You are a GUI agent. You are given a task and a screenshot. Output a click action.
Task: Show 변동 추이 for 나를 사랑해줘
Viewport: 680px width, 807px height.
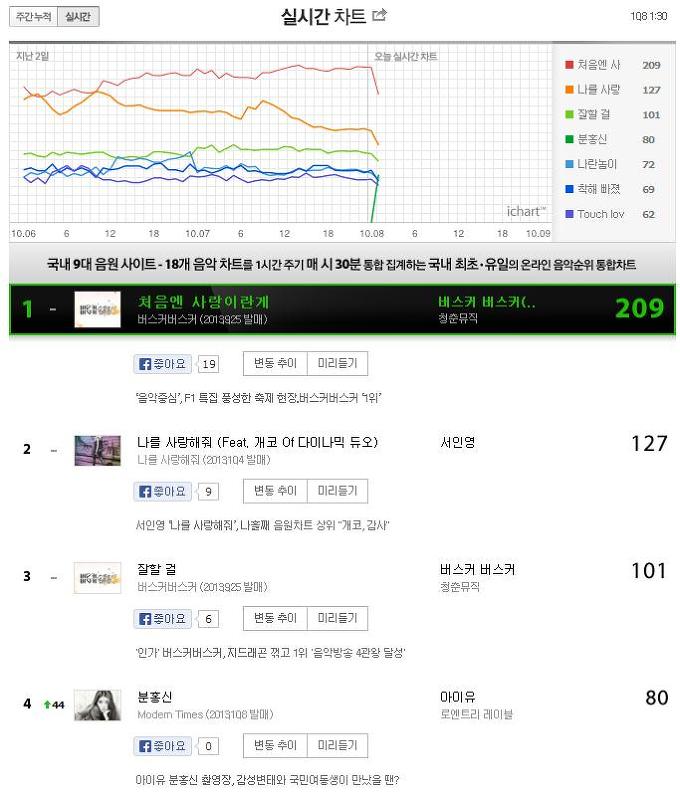(275, 491)
